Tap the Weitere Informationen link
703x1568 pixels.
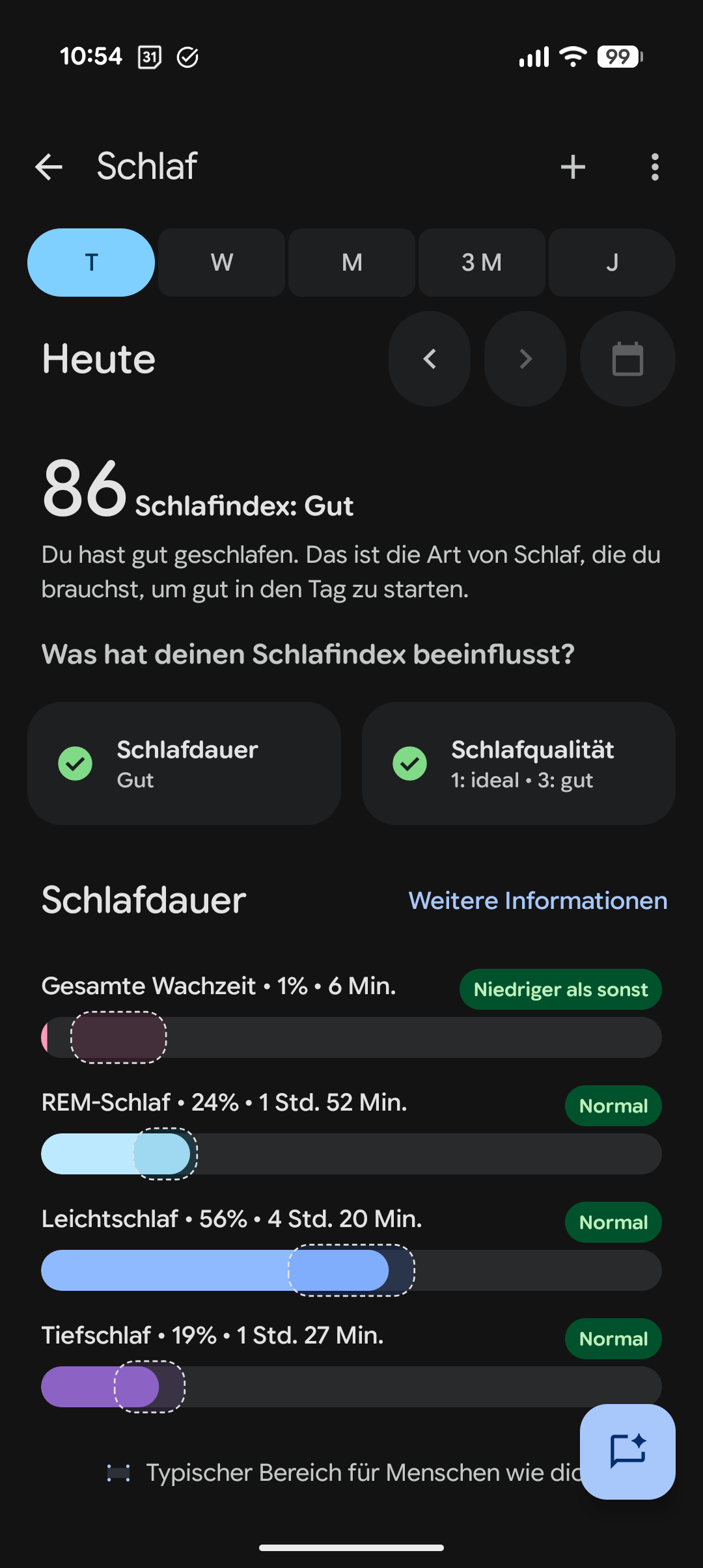pyautogui.click(x=538, y=901)
